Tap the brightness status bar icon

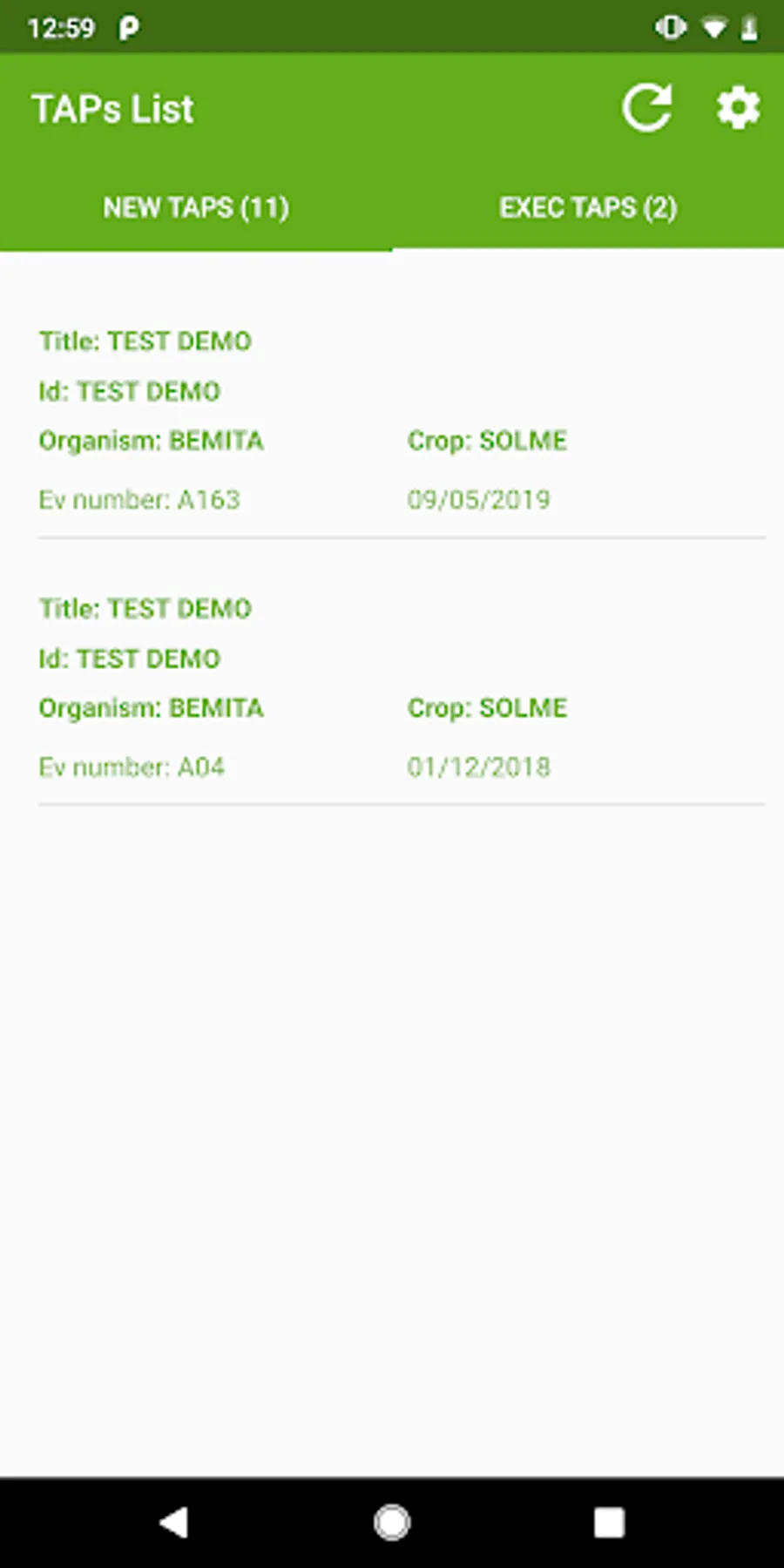coord(669,28)
